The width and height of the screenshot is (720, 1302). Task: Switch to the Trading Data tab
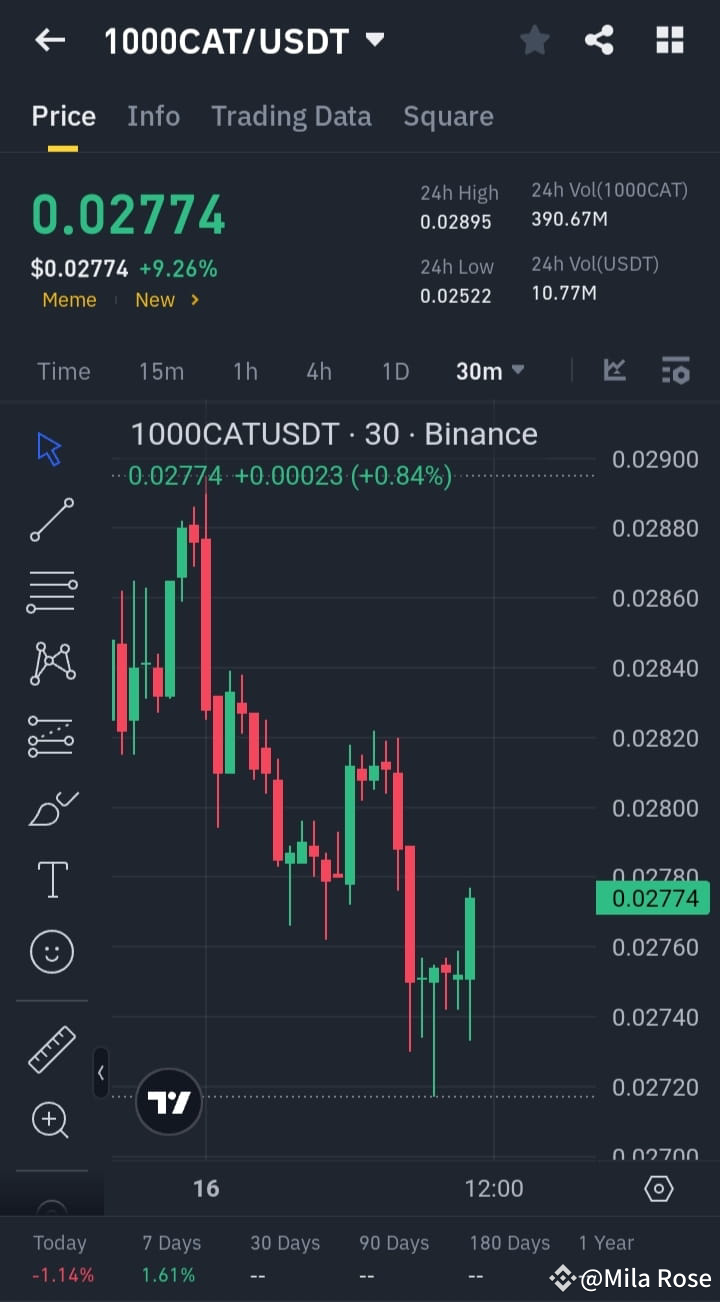pos(291,116)
